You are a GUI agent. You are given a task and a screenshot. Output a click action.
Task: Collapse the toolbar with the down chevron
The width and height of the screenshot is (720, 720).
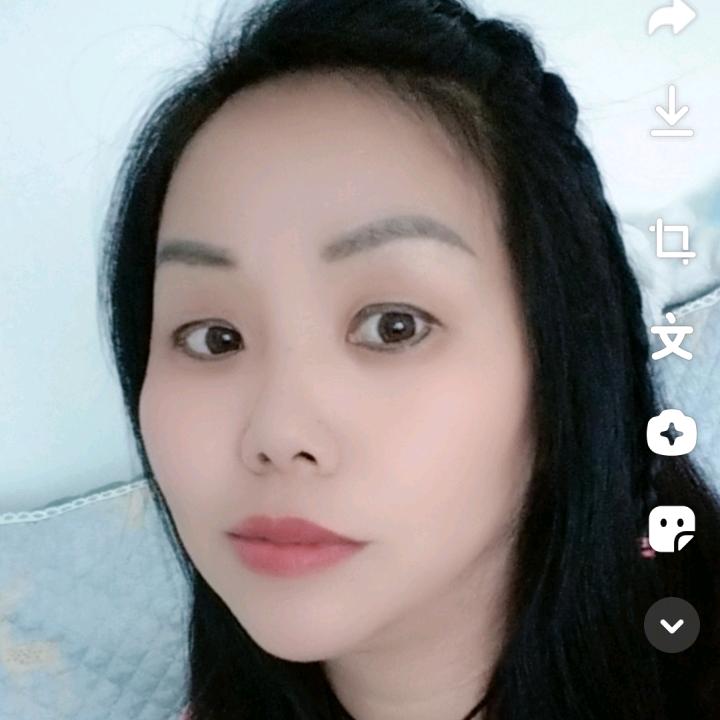pyautogui.click(x=672, y=625)
